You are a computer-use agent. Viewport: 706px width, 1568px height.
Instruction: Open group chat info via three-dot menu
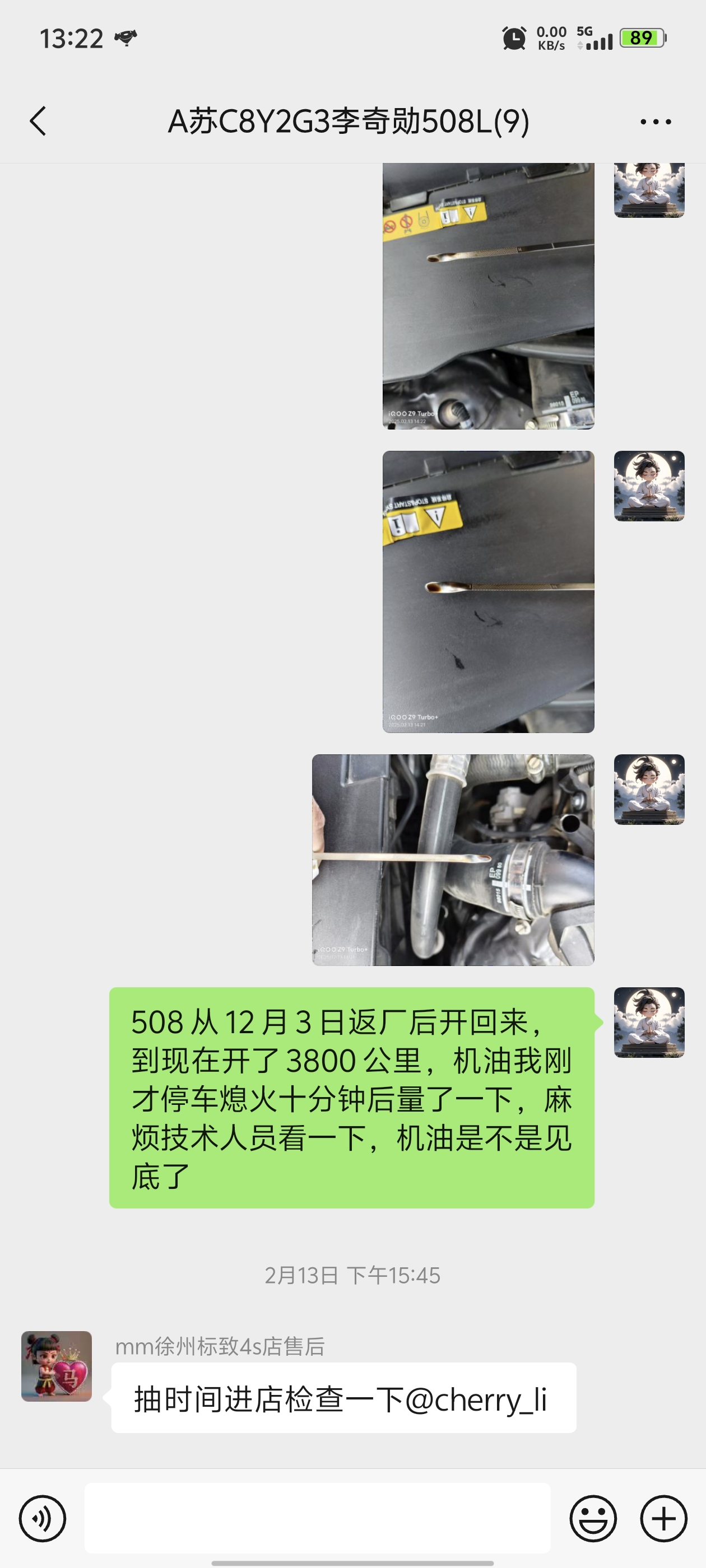pyautogui.click(x=656, y=122)
